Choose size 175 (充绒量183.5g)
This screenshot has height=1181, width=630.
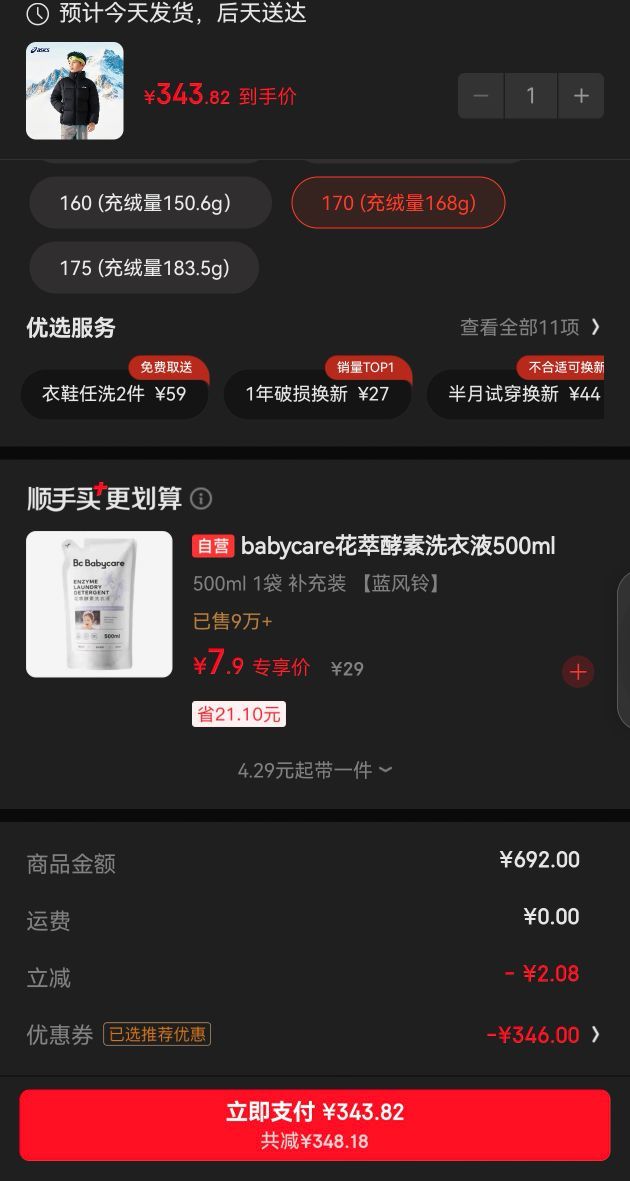click(144, 267)
